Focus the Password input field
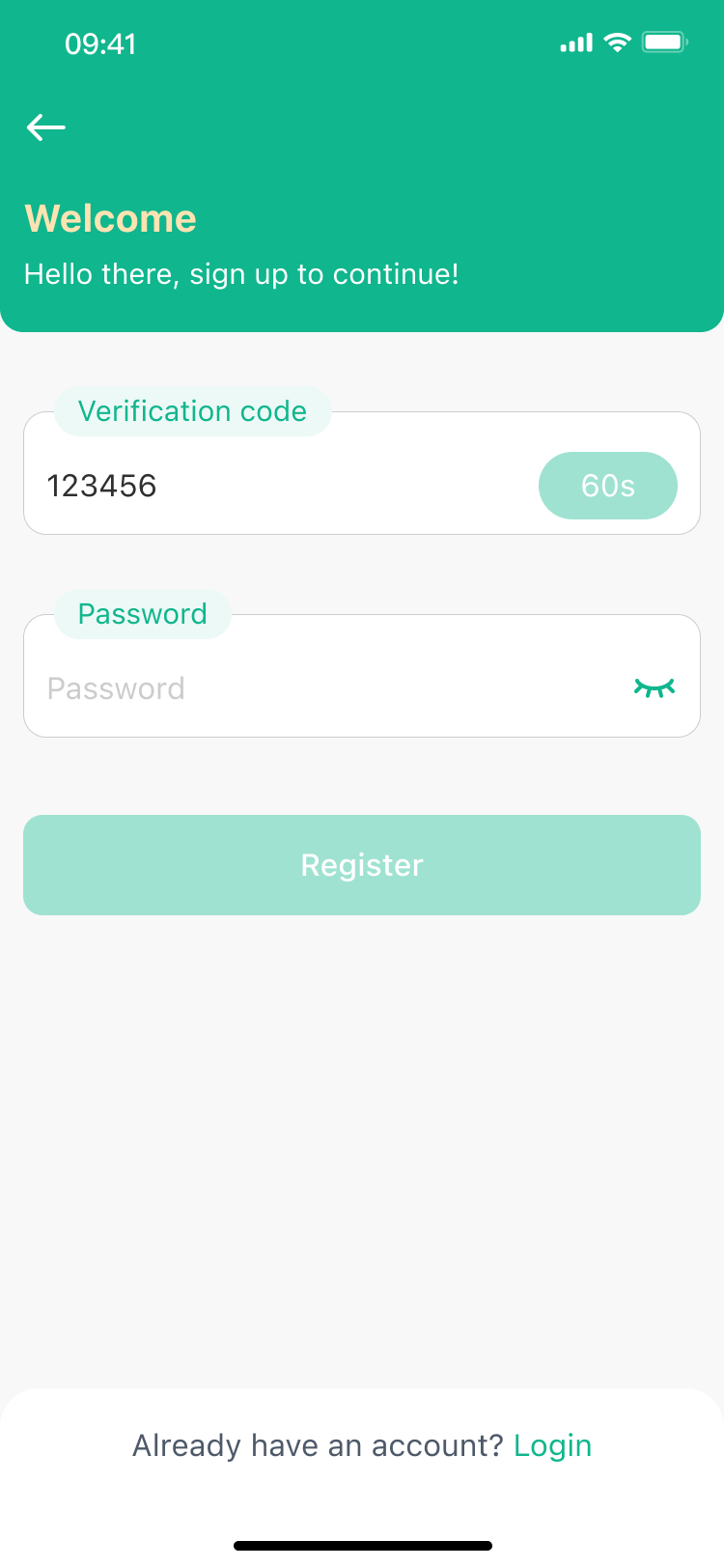This screenshot has width=724, height=1568. pos(319,688)
